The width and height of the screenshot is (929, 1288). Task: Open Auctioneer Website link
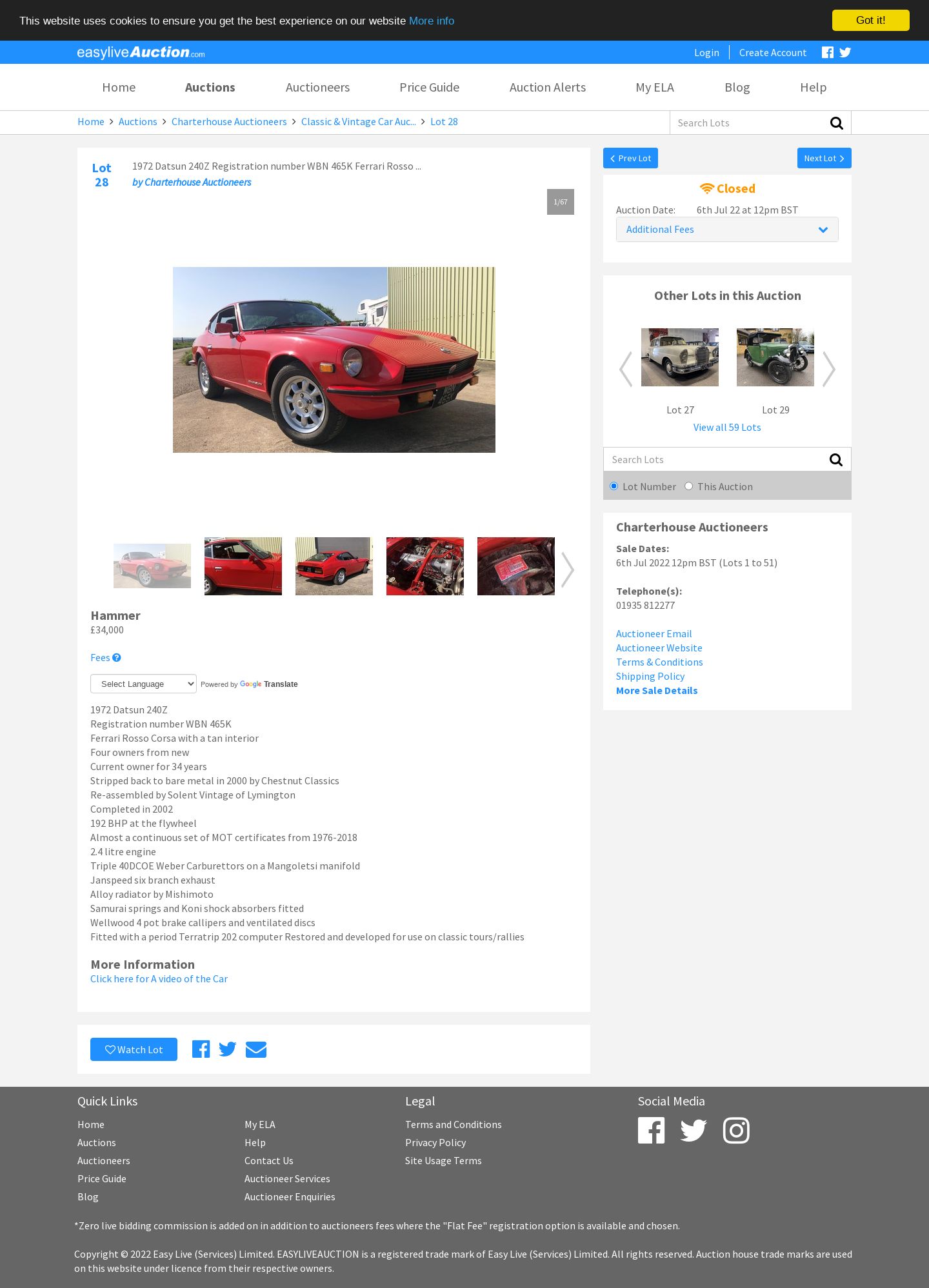coord(659,648)
